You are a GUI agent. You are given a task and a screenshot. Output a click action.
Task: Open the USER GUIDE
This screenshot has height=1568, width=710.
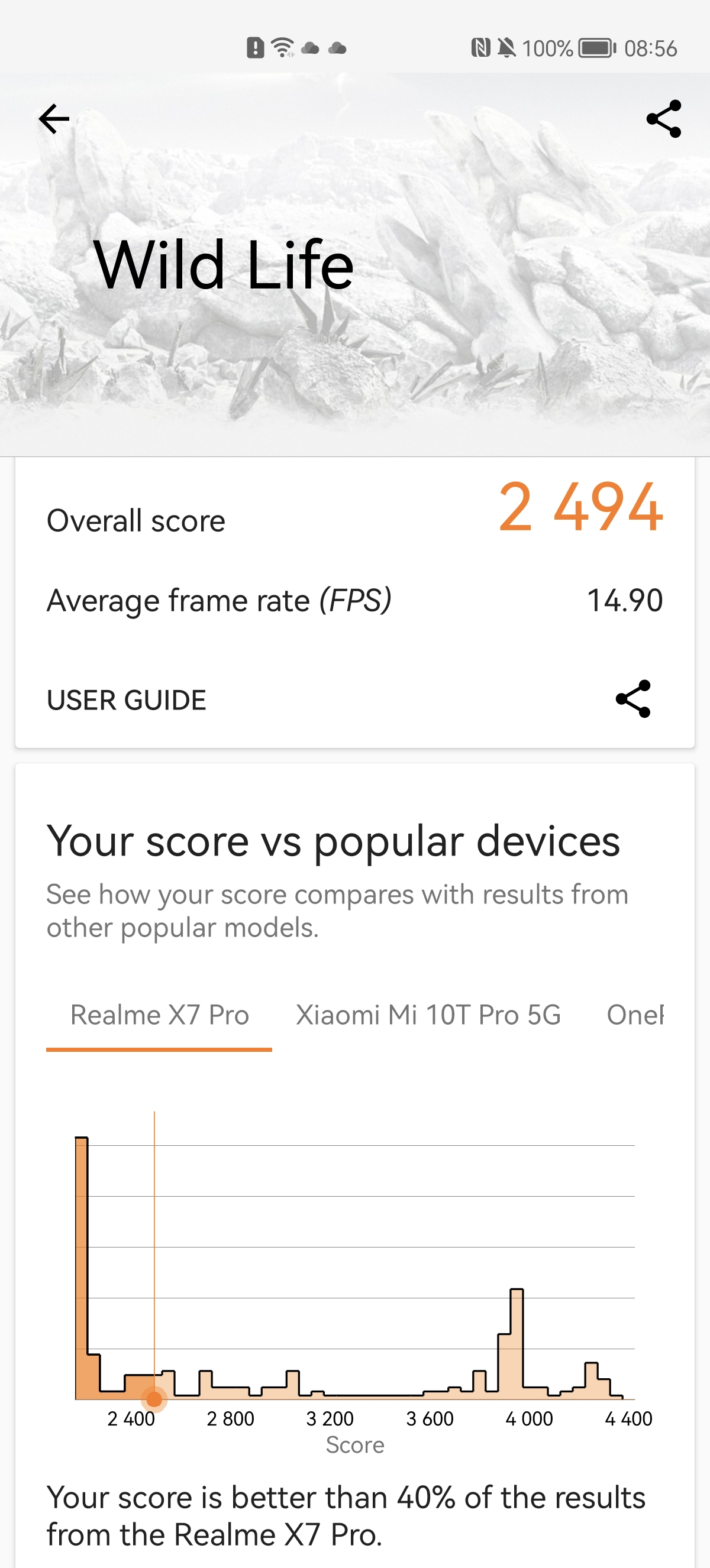point(127,700)
